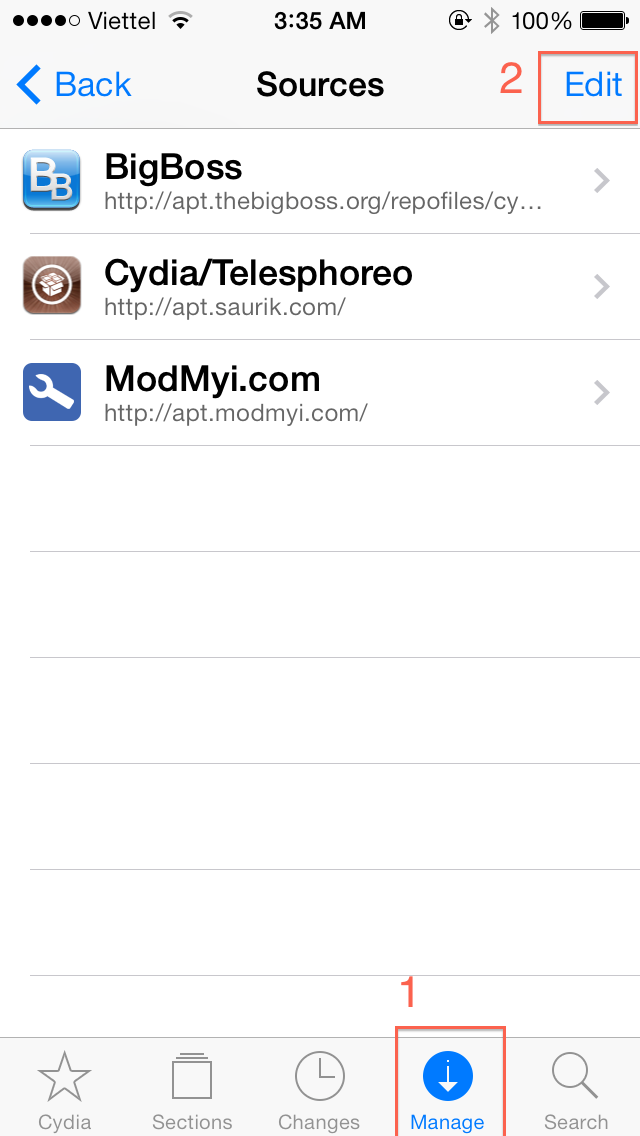Switch to the Sections tab
The height and width of the screenshot is (1136, 640).
click(x=192, y=1090)
